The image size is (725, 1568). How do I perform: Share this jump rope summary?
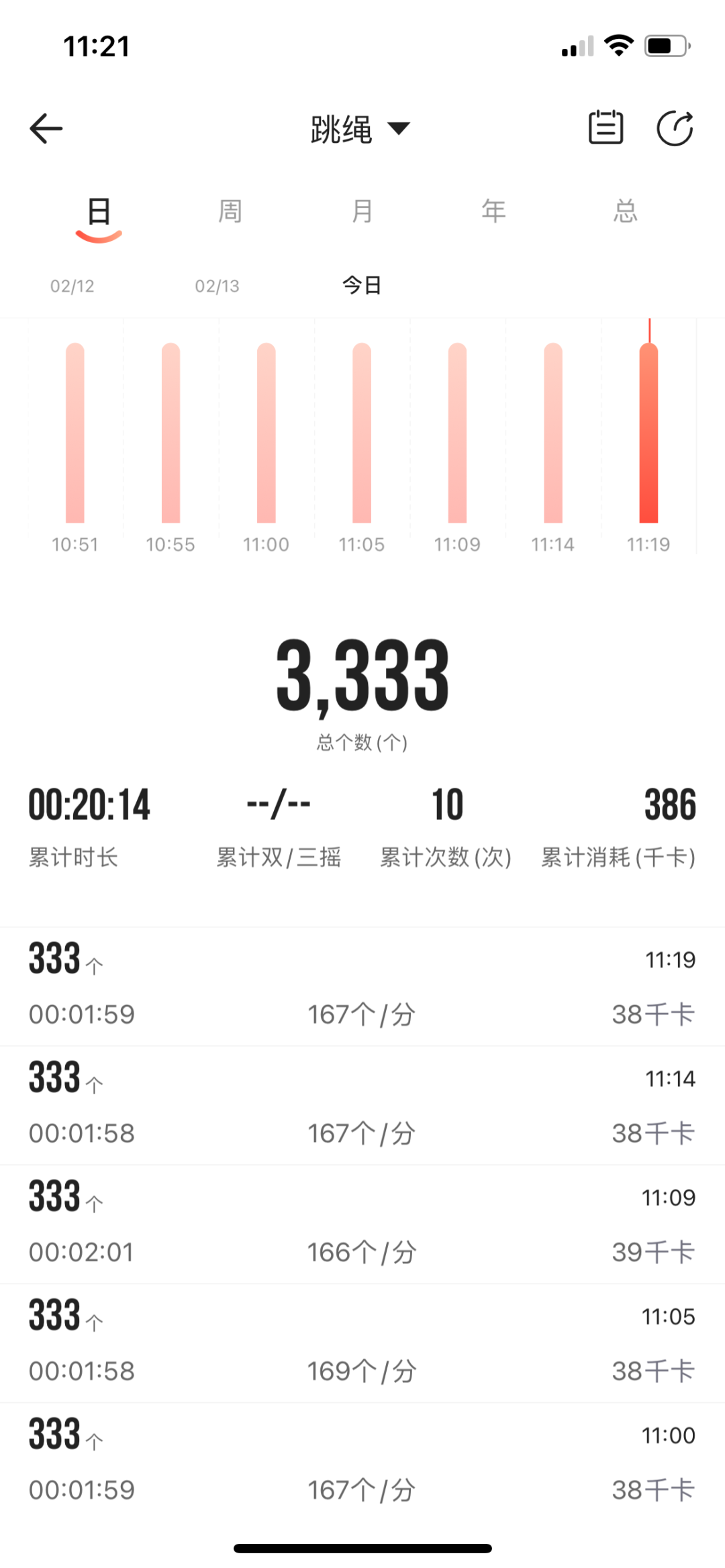[x=675, y=128]
